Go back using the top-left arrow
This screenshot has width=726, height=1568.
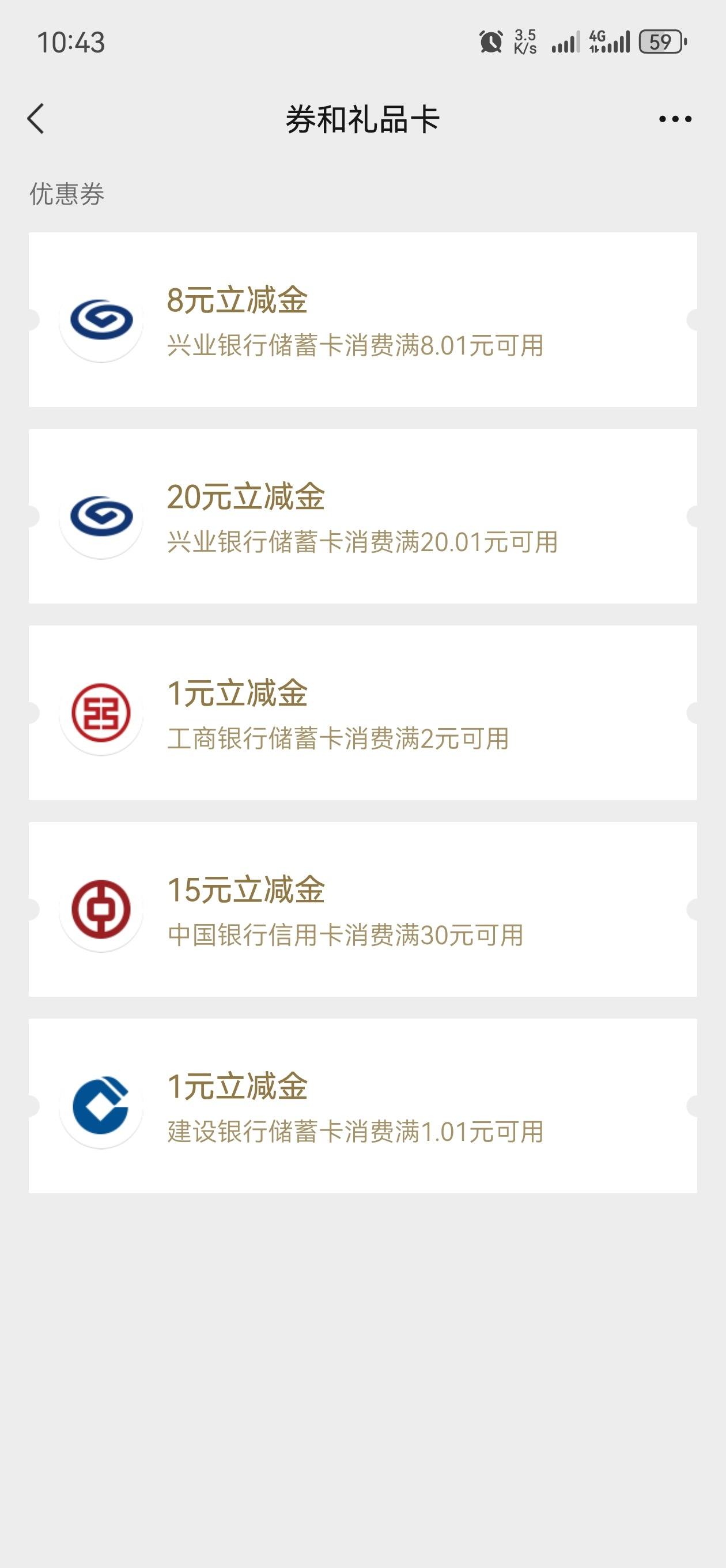coord(36,118)
